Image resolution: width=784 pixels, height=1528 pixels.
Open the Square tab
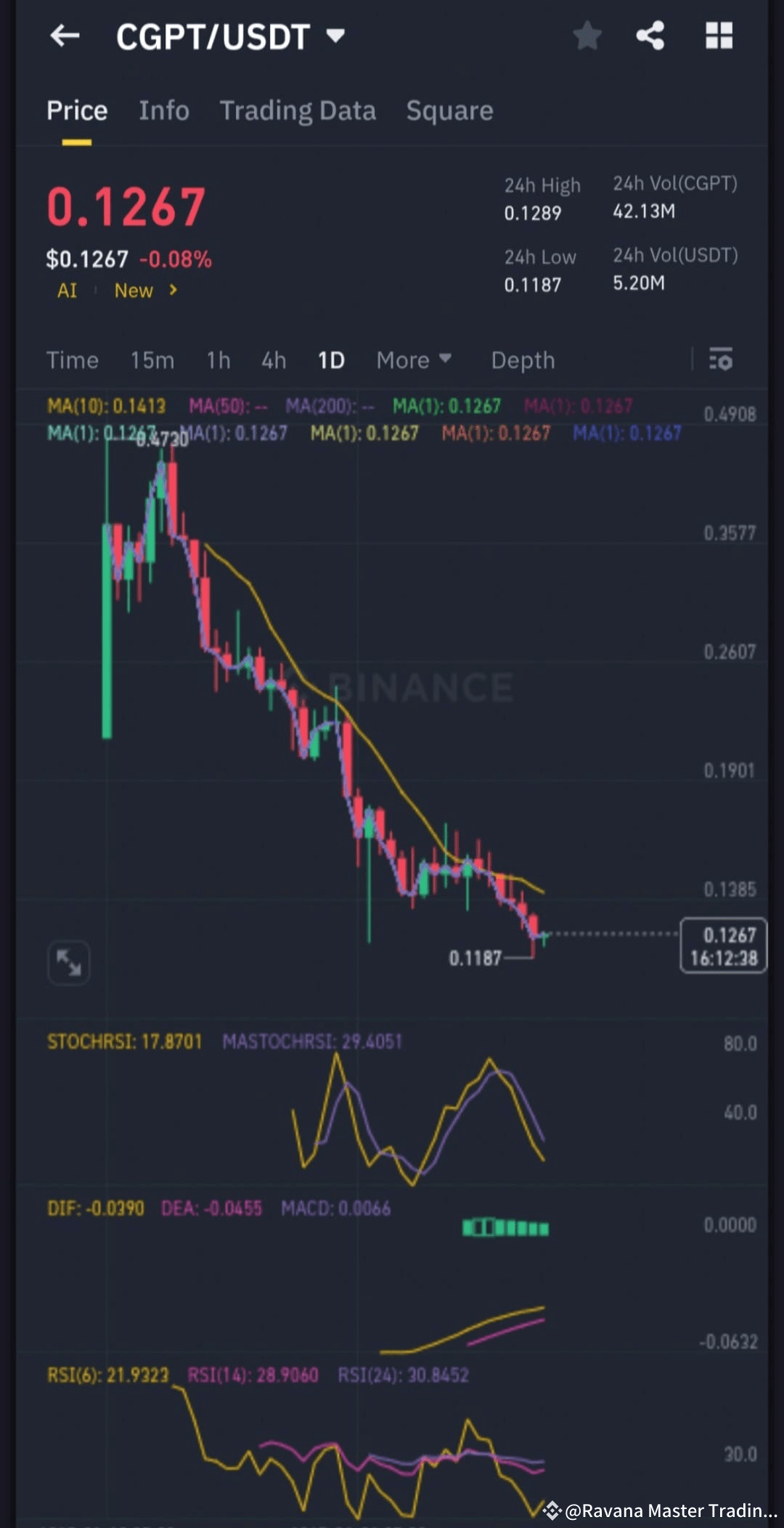click(449, 110)
